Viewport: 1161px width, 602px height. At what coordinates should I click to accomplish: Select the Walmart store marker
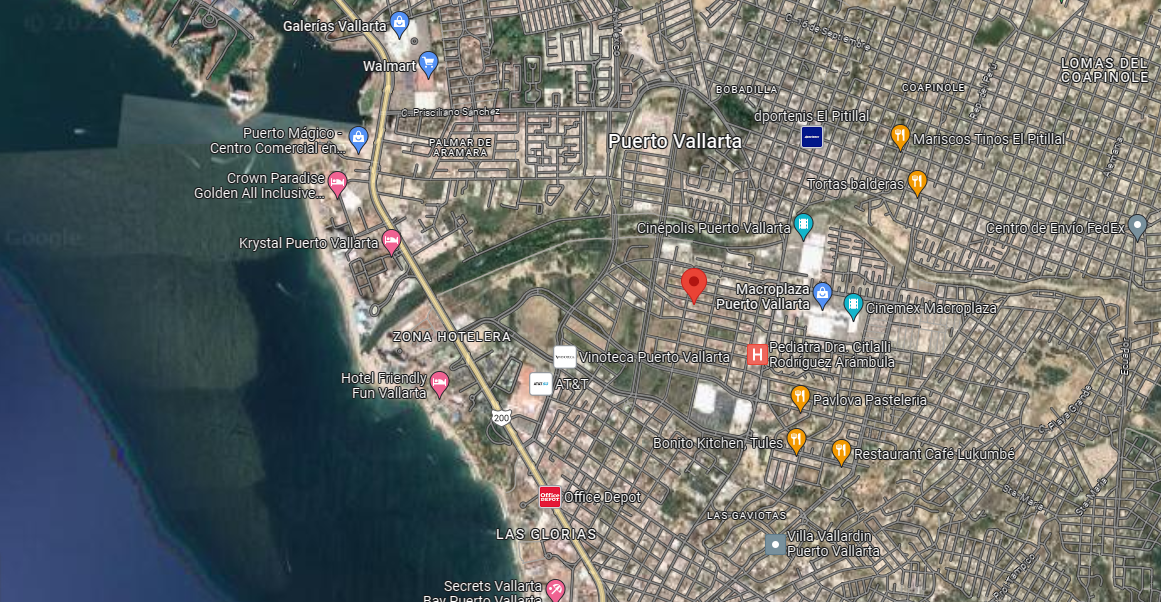[x=428, y=64]
